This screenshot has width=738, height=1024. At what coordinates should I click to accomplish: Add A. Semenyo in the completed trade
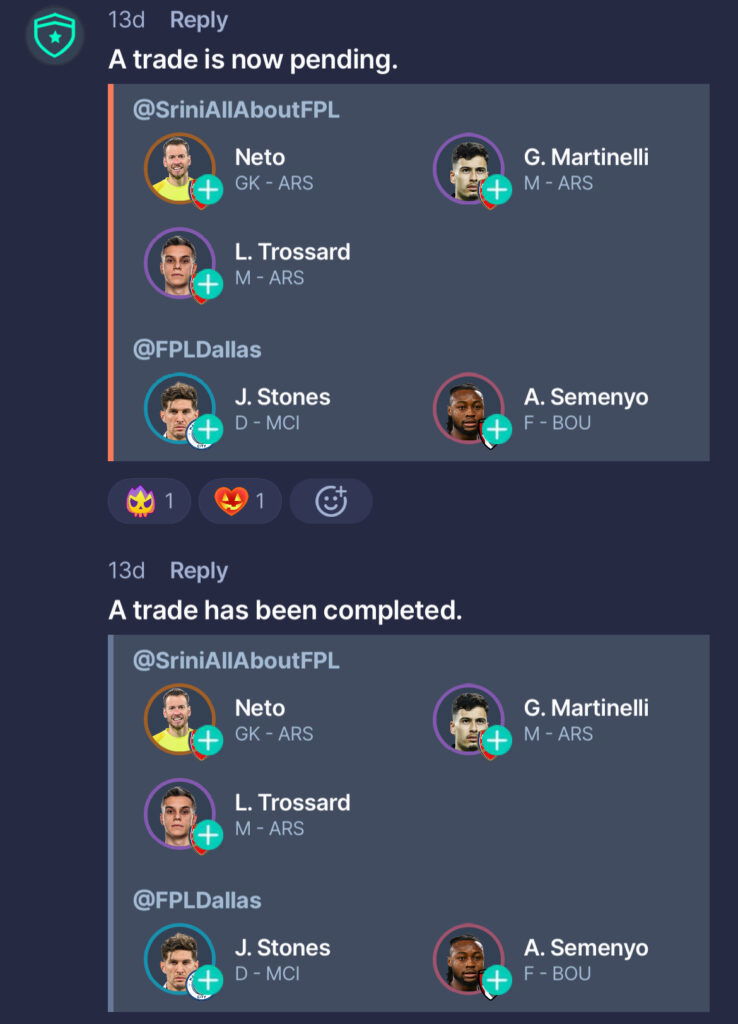pos(497,981)
